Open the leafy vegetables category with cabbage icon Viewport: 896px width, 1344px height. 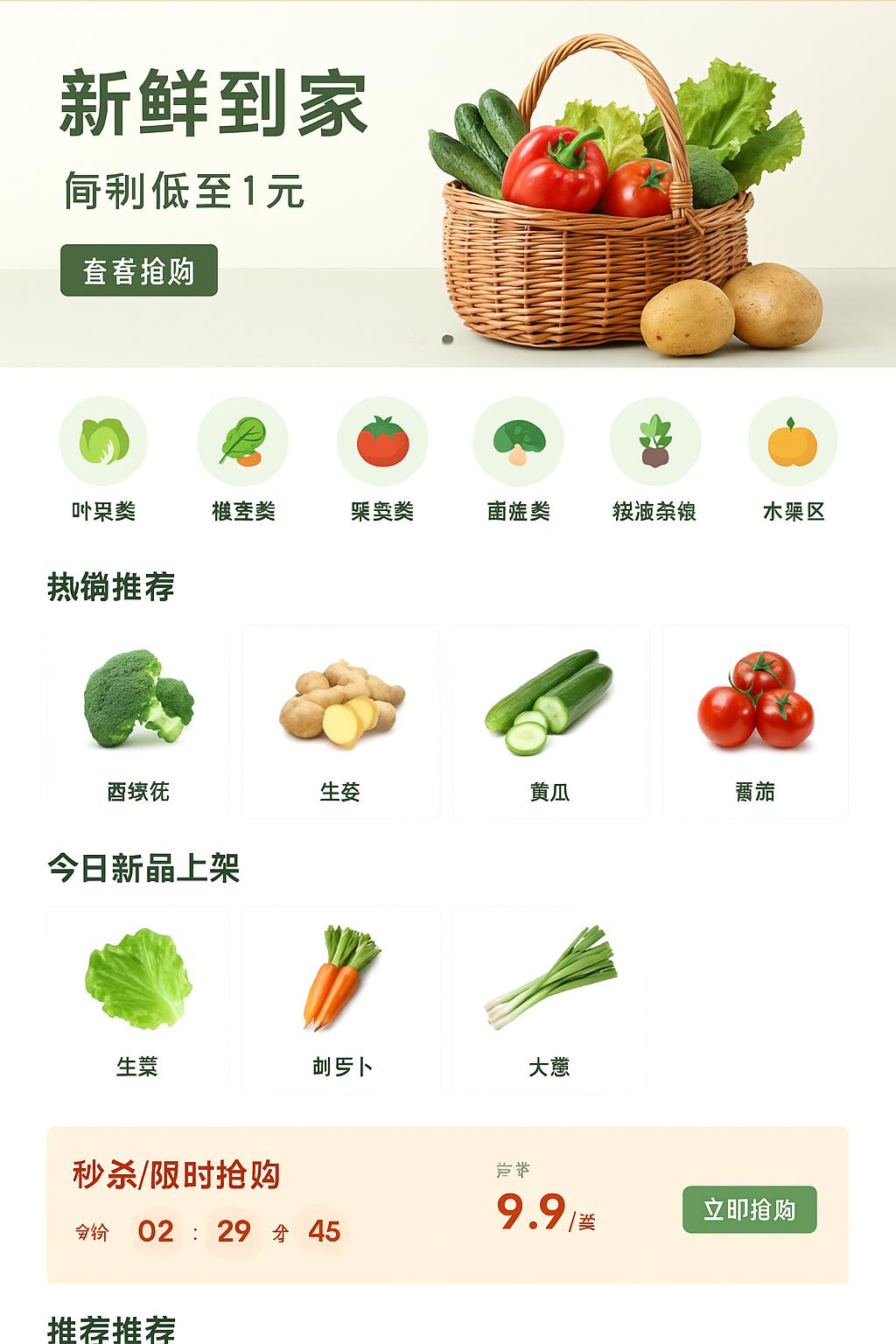click(x=103, y=442)
